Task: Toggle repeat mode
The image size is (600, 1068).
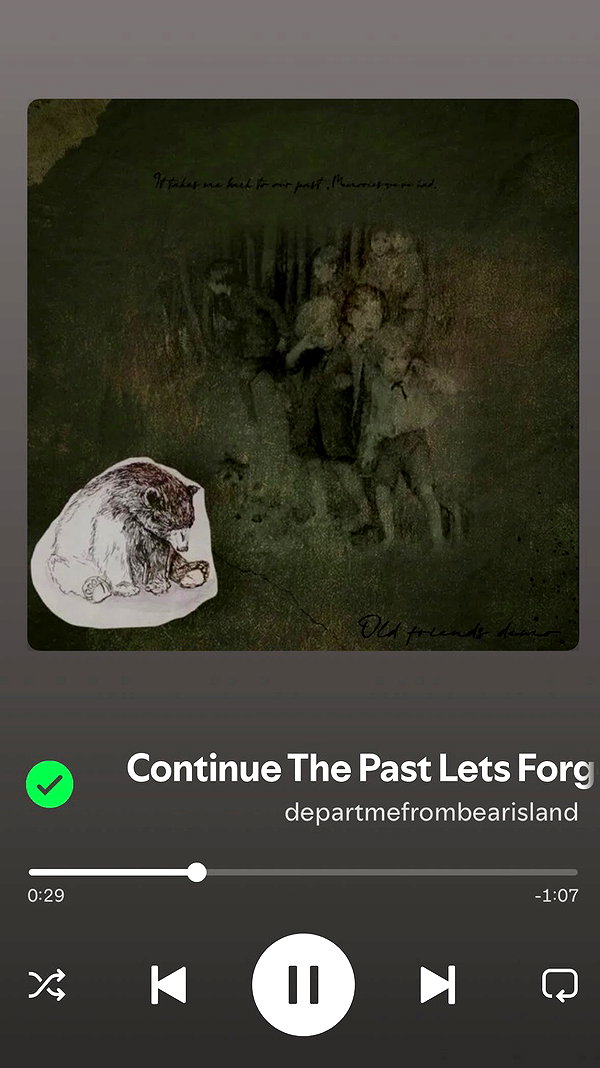Action: [x=560, y=985]
